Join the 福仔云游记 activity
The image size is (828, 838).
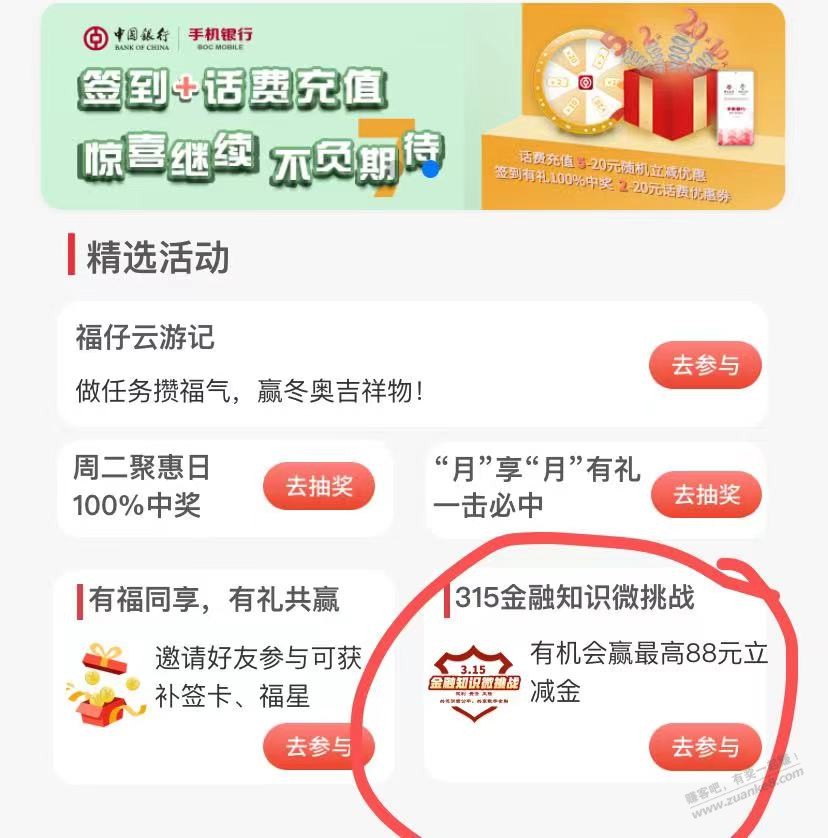click(705, 365)
